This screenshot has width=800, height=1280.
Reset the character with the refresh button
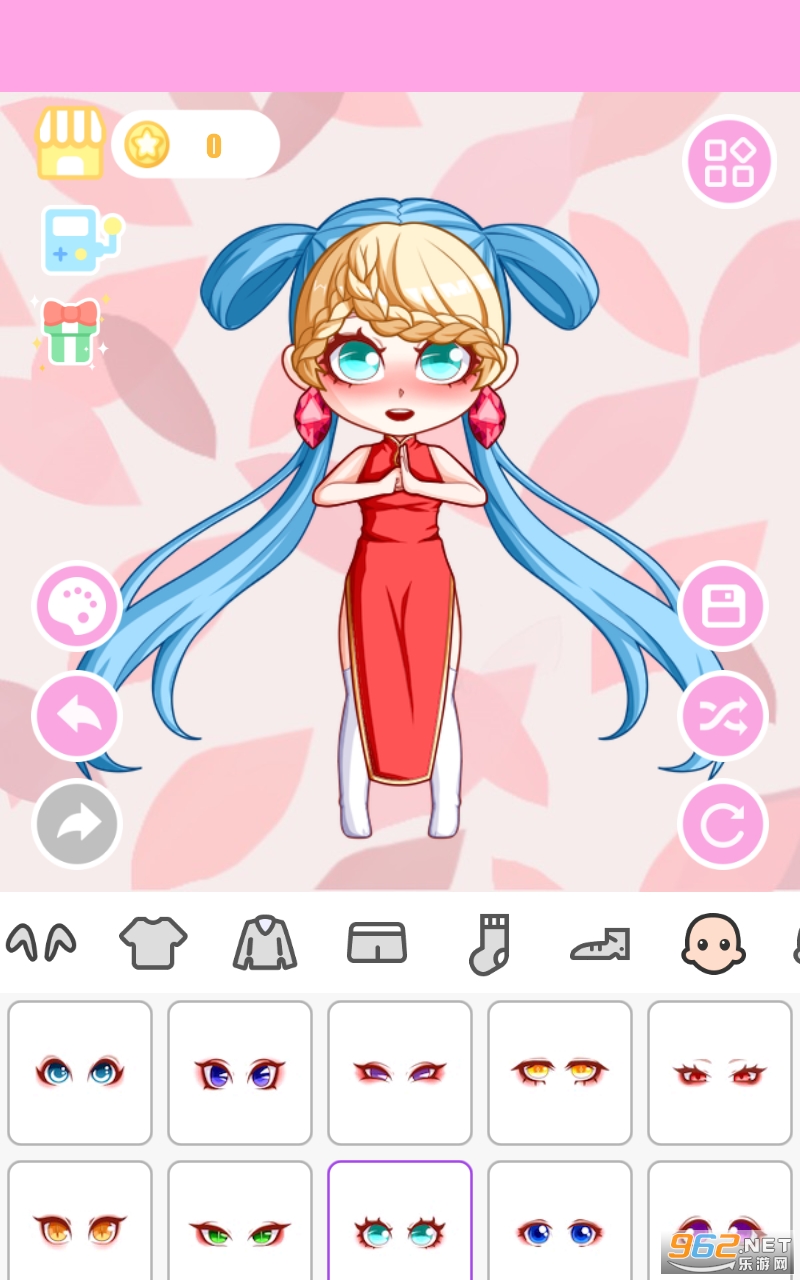tap(723, 824)
